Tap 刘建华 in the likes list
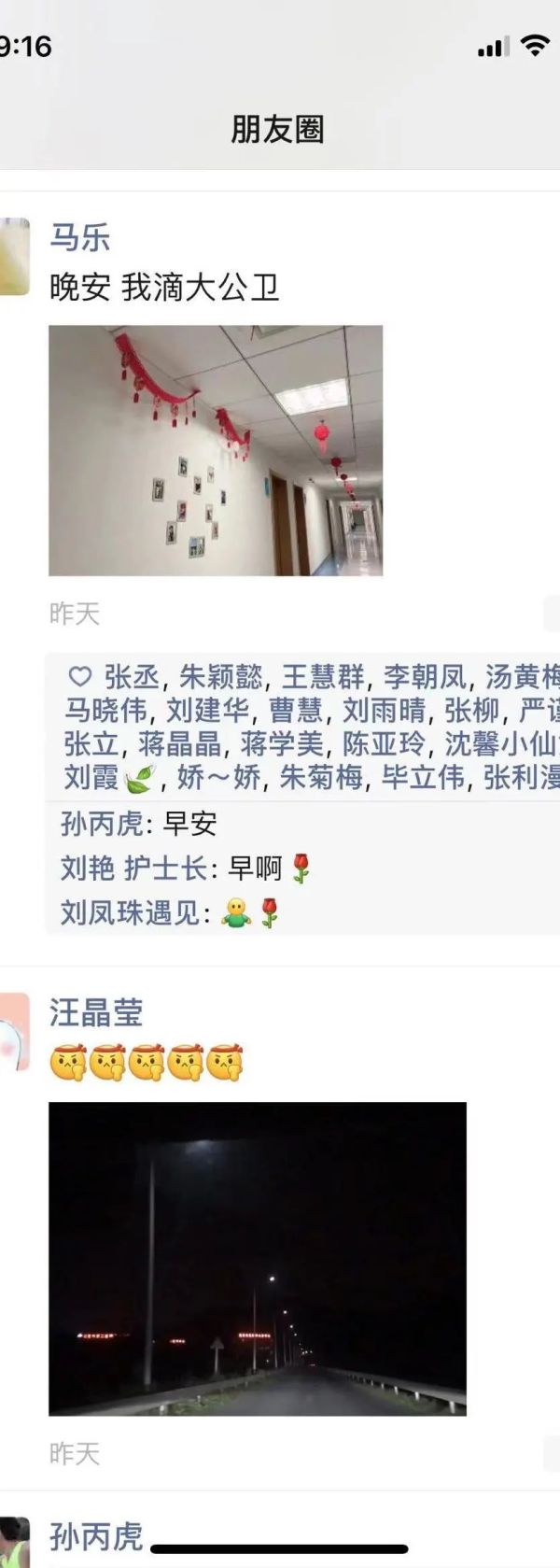The height and width of the screenshot is (1568, 560). [x=208, y=710]
